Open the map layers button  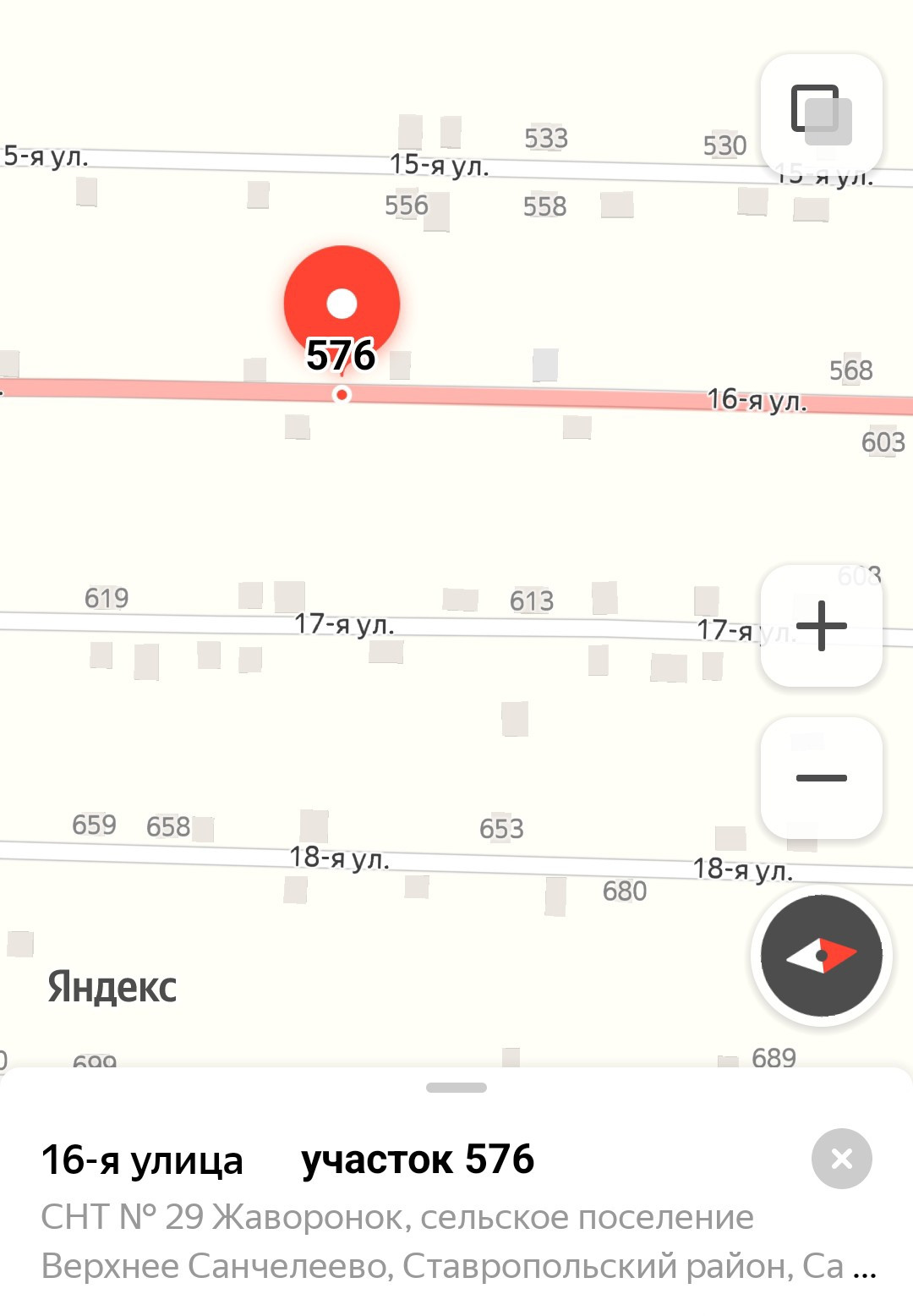point(821,115)
